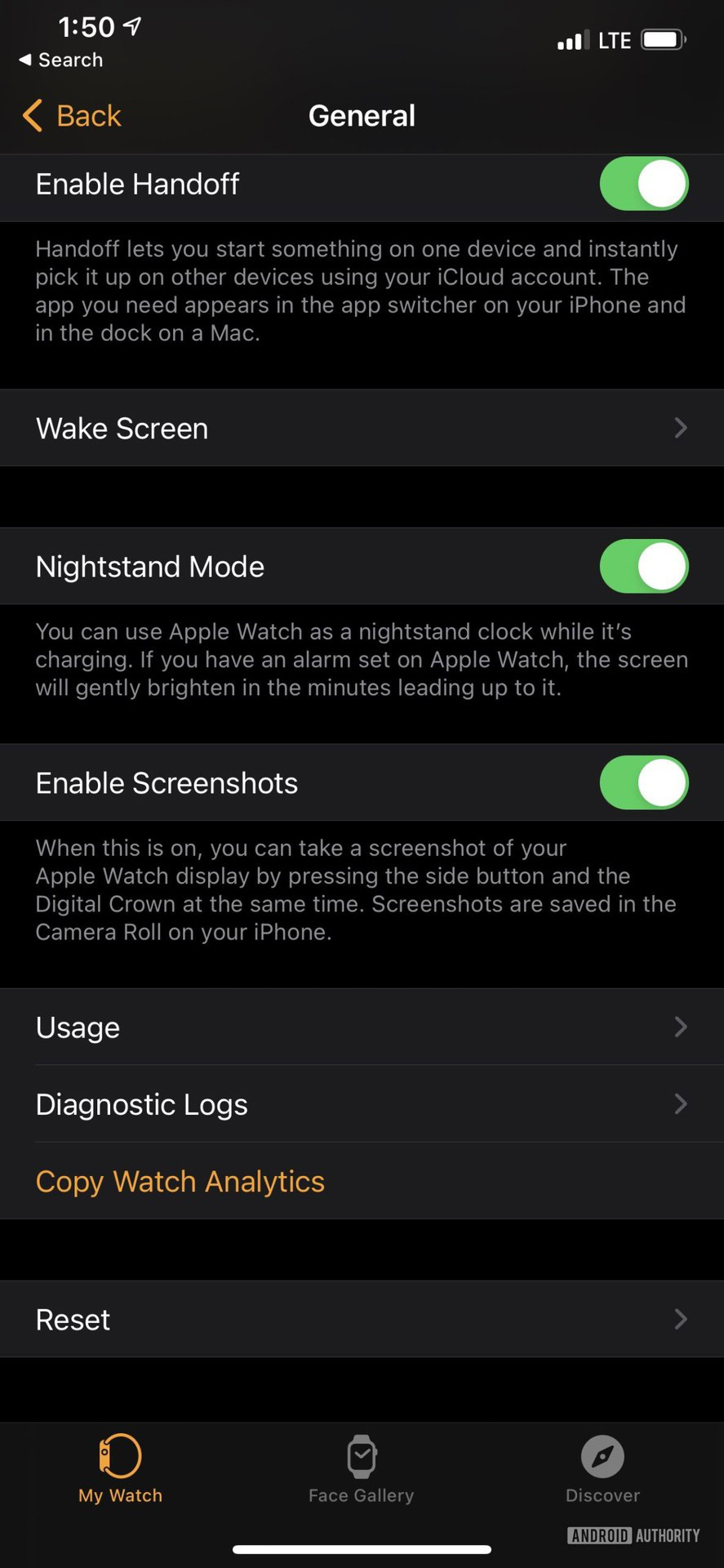724x1568 pixels.
Task: Switch to the Face Gallery tab
Action: pyautogui.click(x=362, y=1468)
